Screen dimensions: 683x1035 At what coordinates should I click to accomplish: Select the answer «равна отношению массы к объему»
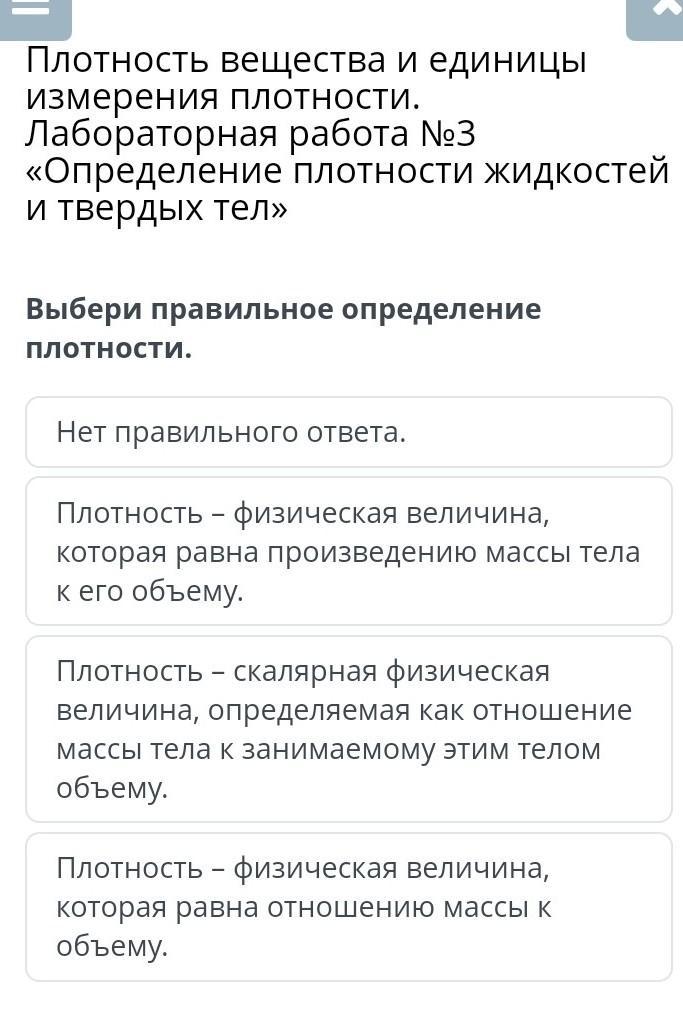(x=348, y=907)
